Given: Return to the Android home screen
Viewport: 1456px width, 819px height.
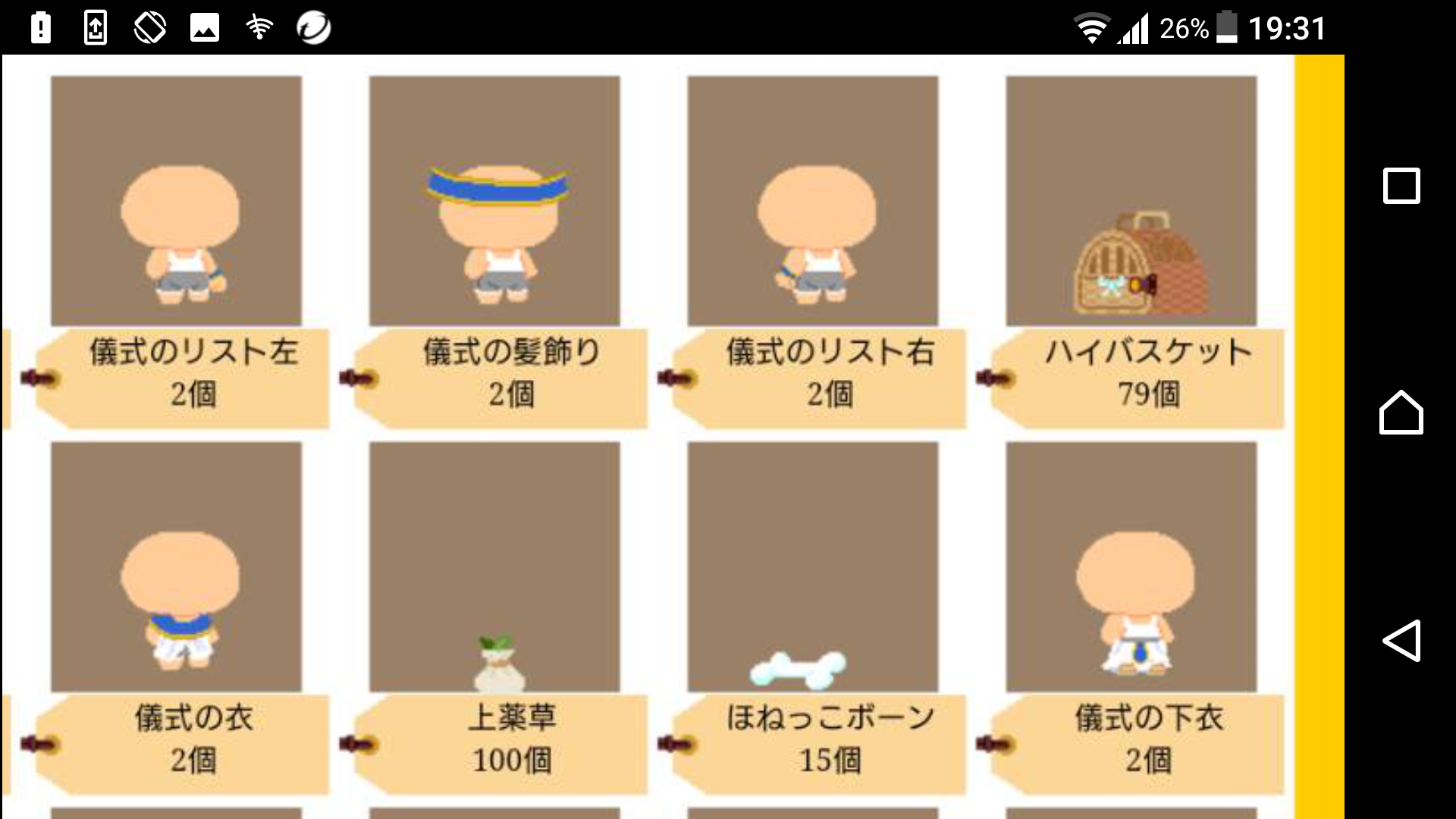Looking at the screenshot, I should coord(1401,413).
